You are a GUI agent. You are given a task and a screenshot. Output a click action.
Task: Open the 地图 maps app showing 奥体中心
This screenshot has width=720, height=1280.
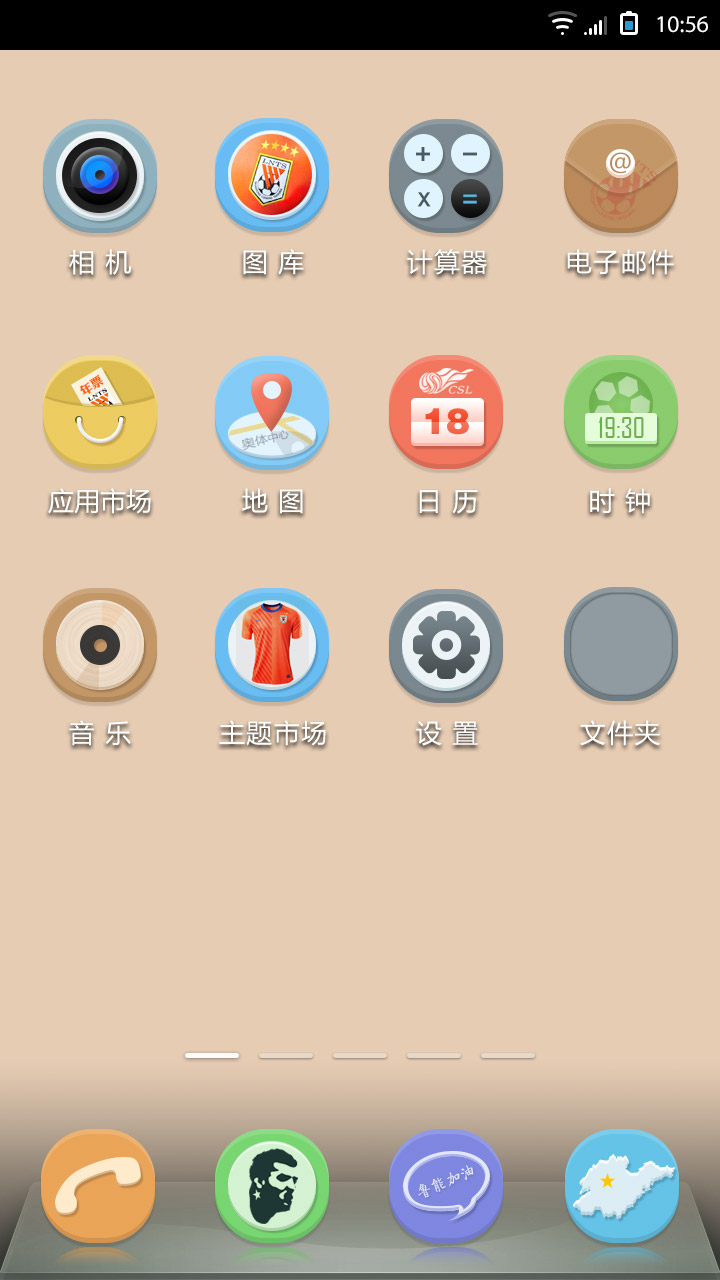click(272, 413)
